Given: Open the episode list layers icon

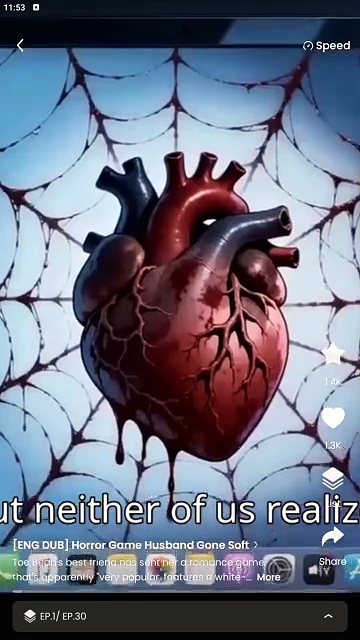Looking at the screenshot, I should 333,478.
